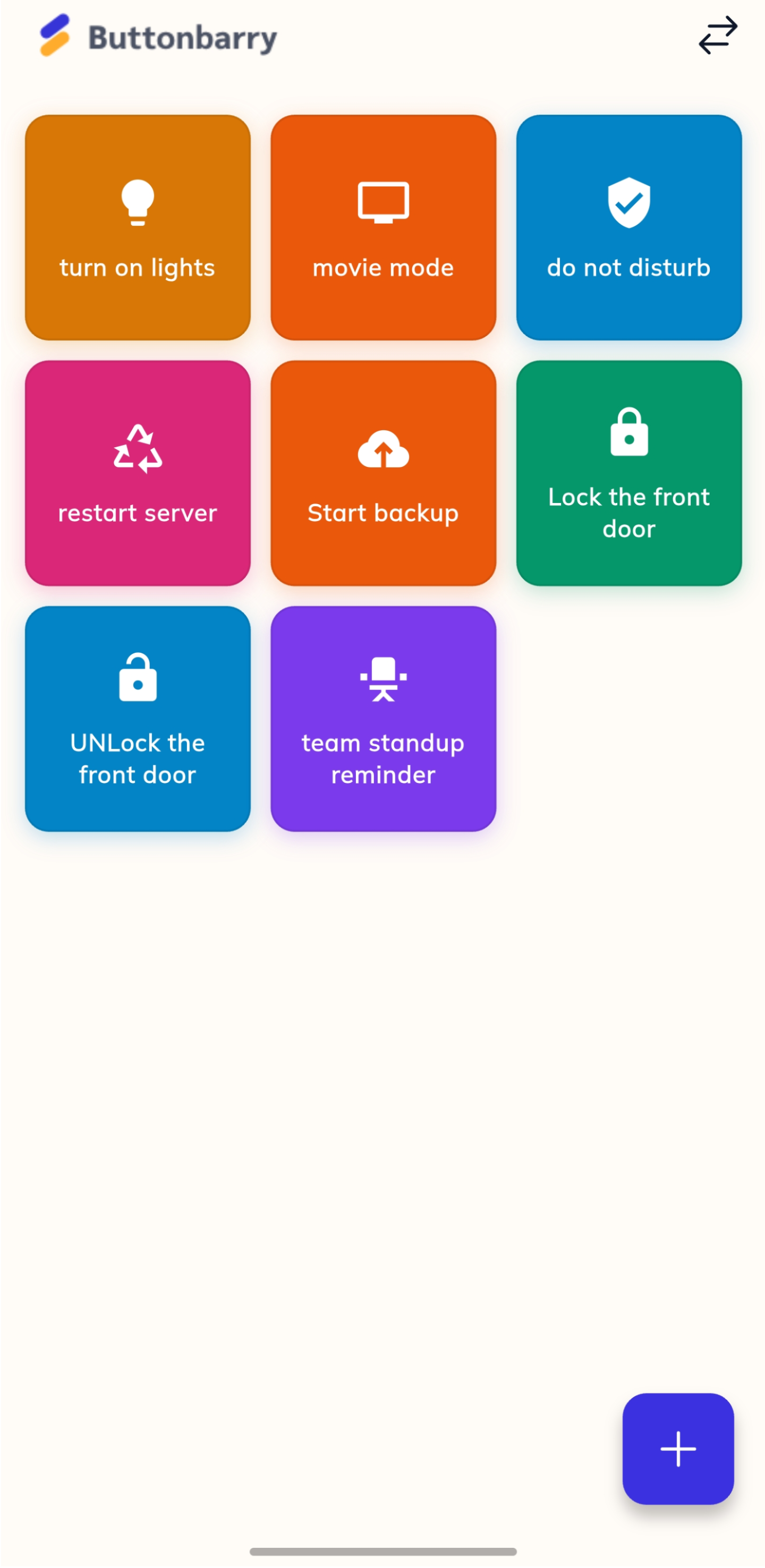Enable do not disturb
The width and height of the screenshot is (765, 1568).
pos(628,227)
